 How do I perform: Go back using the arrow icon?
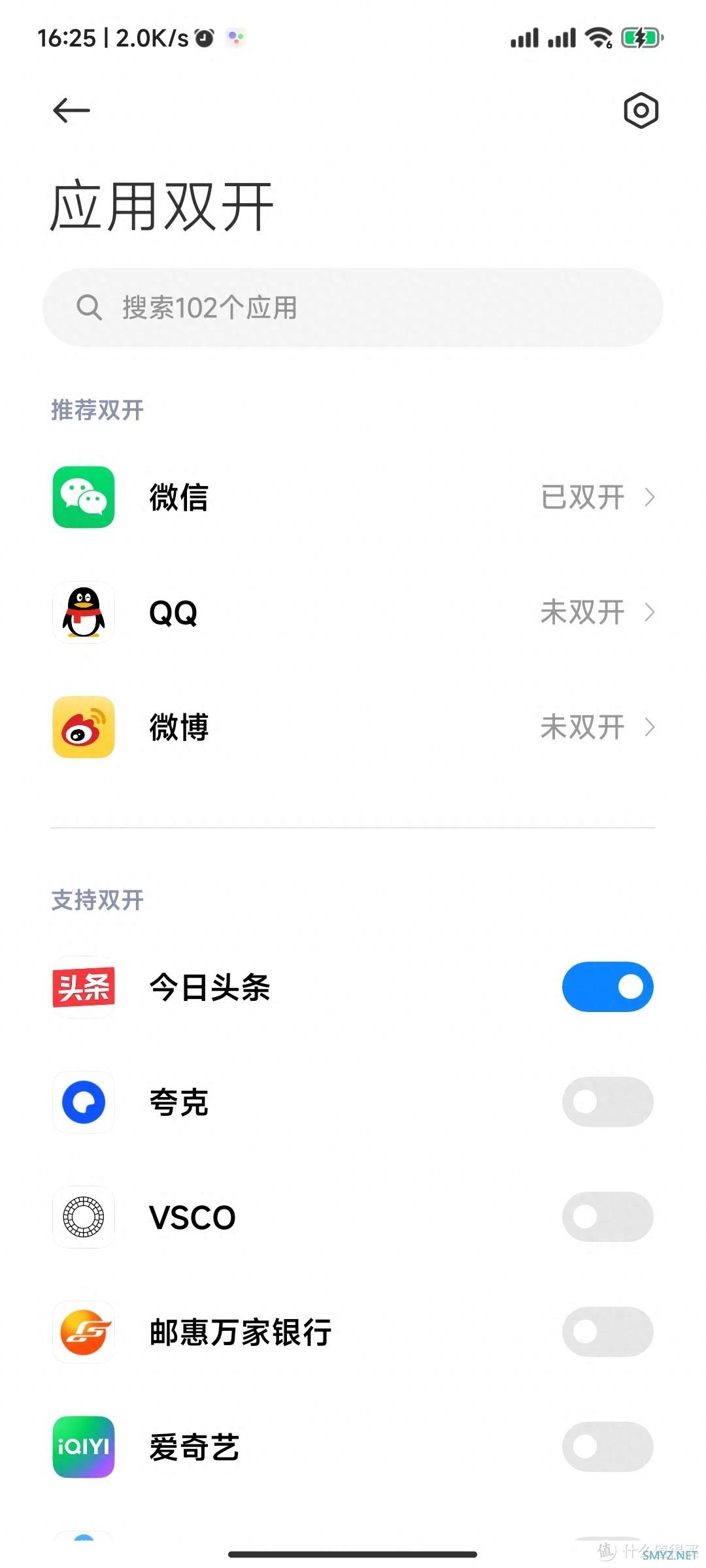(71, 110)
